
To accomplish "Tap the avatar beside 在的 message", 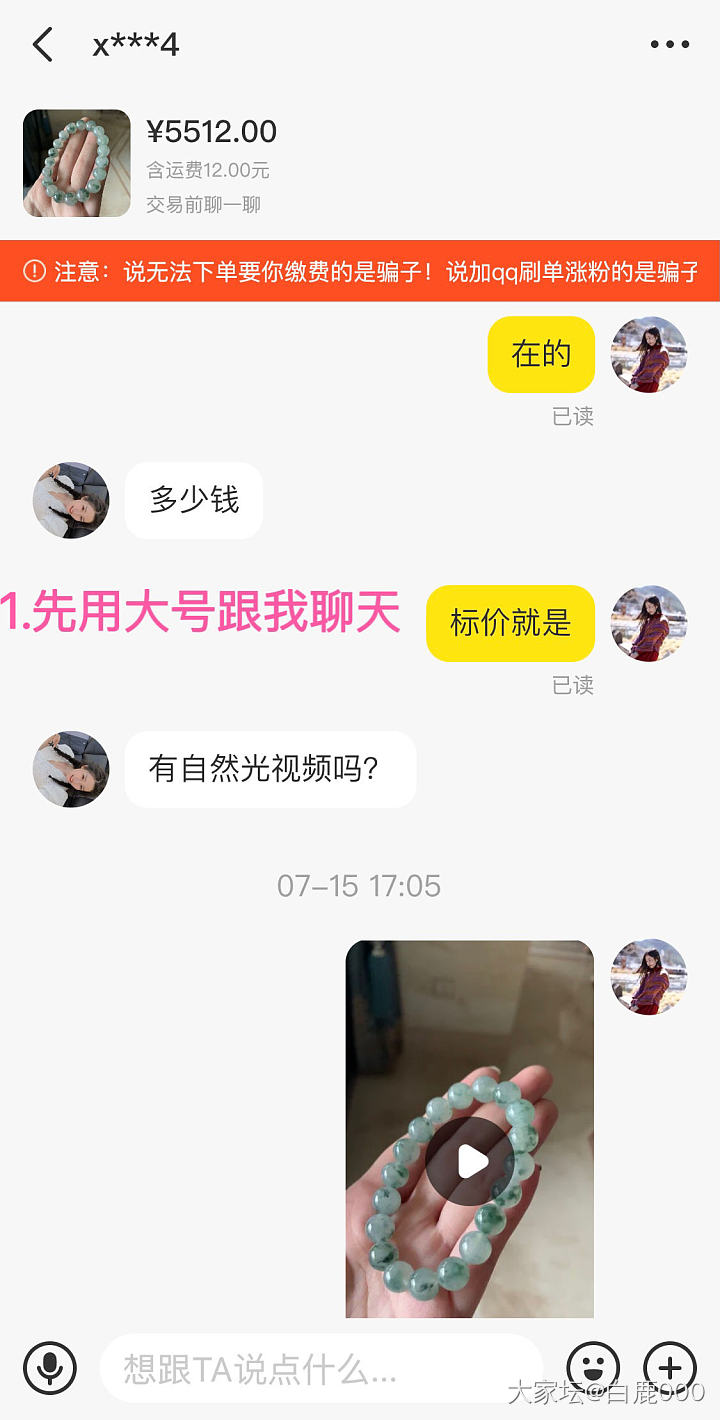I will (649, 355).
